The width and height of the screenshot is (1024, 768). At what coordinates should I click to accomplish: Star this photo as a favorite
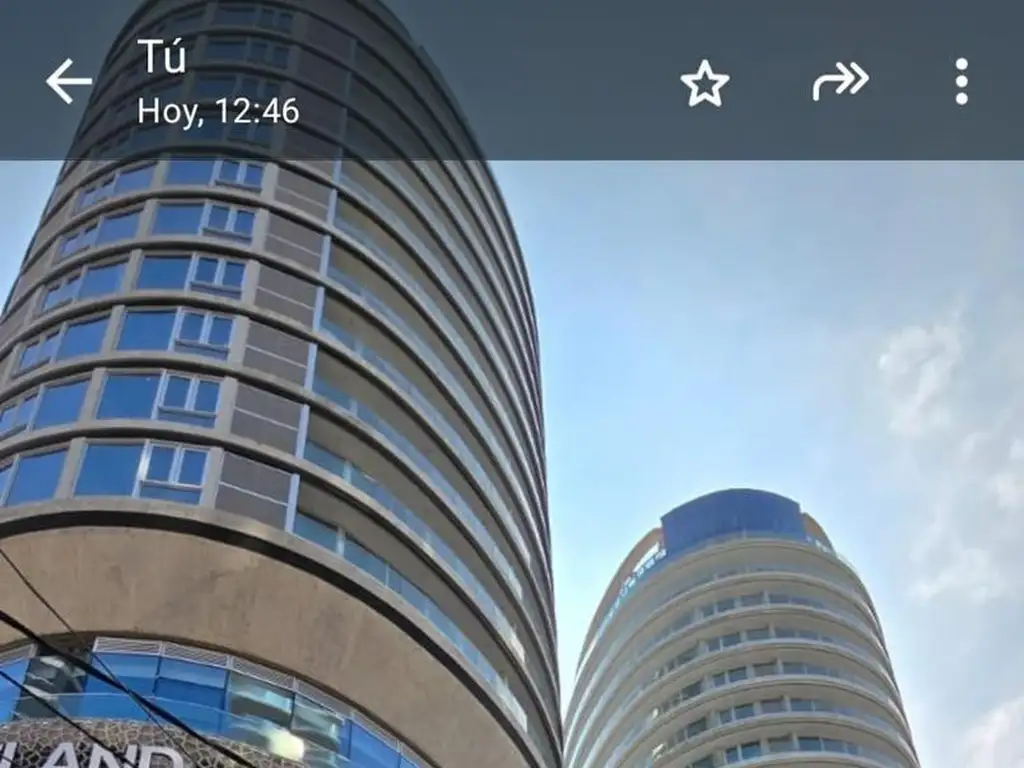pyautogui.click(x=705, y=82)
